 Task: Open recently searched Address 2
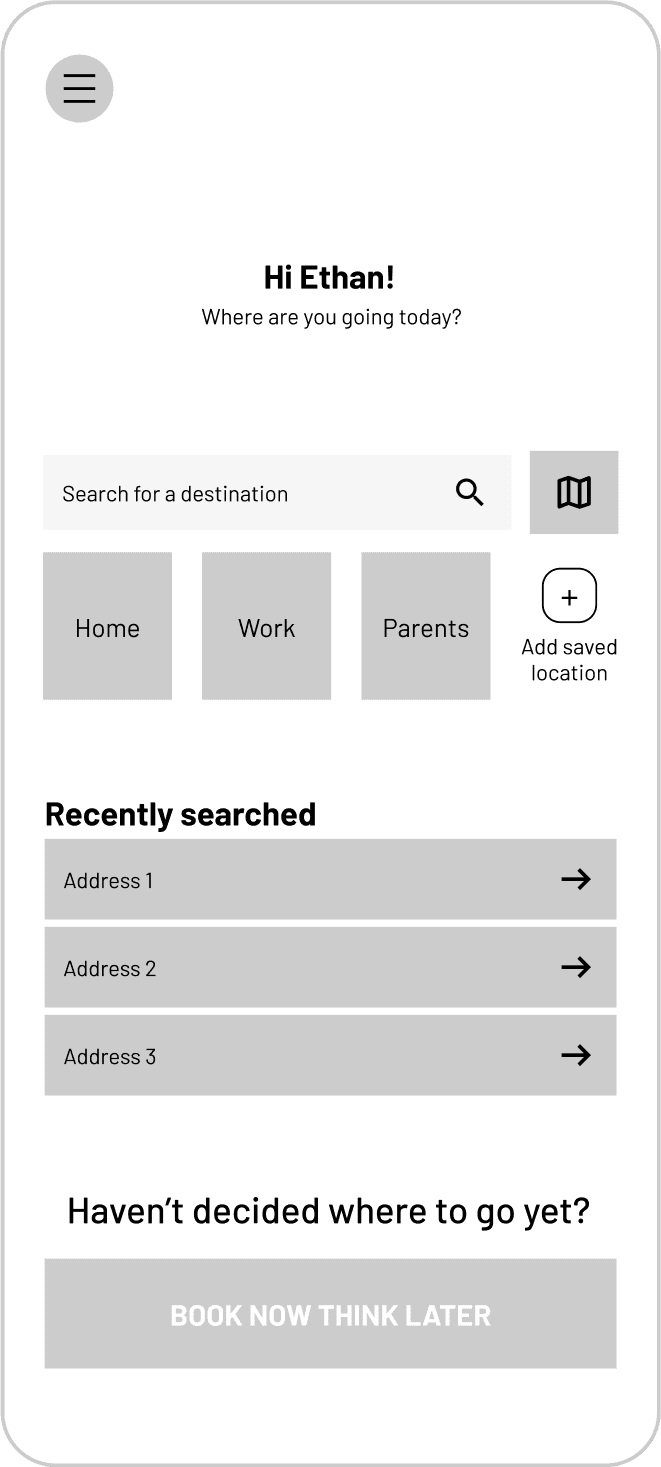[330, 967]
